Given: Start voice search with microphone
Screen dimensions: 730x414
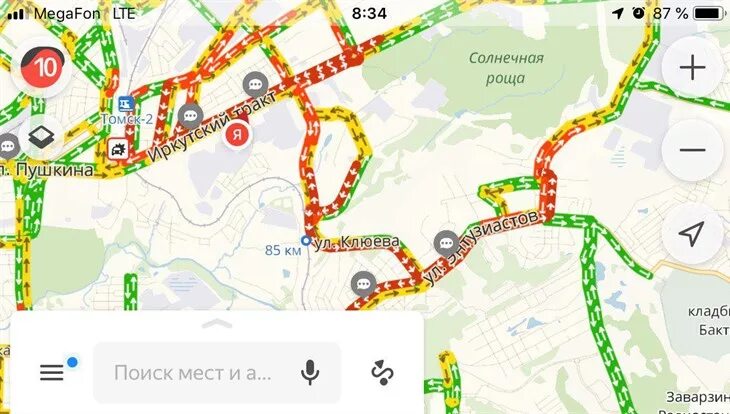Looking at the screenshot, I should 311,373.
